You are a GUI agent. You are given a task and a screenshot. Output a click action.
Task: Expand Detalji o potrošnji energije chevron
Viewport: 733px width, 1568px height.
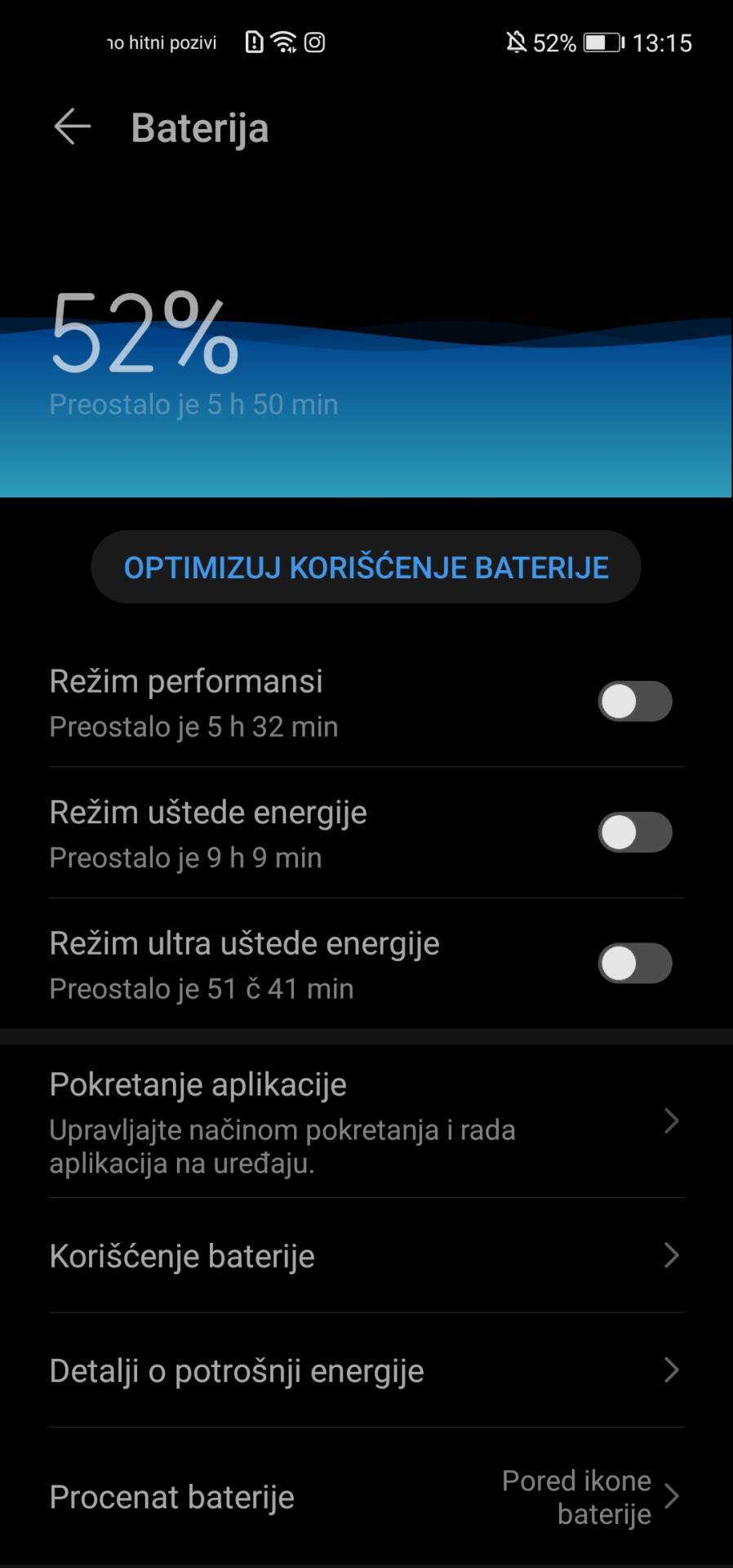coord(671,1371)
